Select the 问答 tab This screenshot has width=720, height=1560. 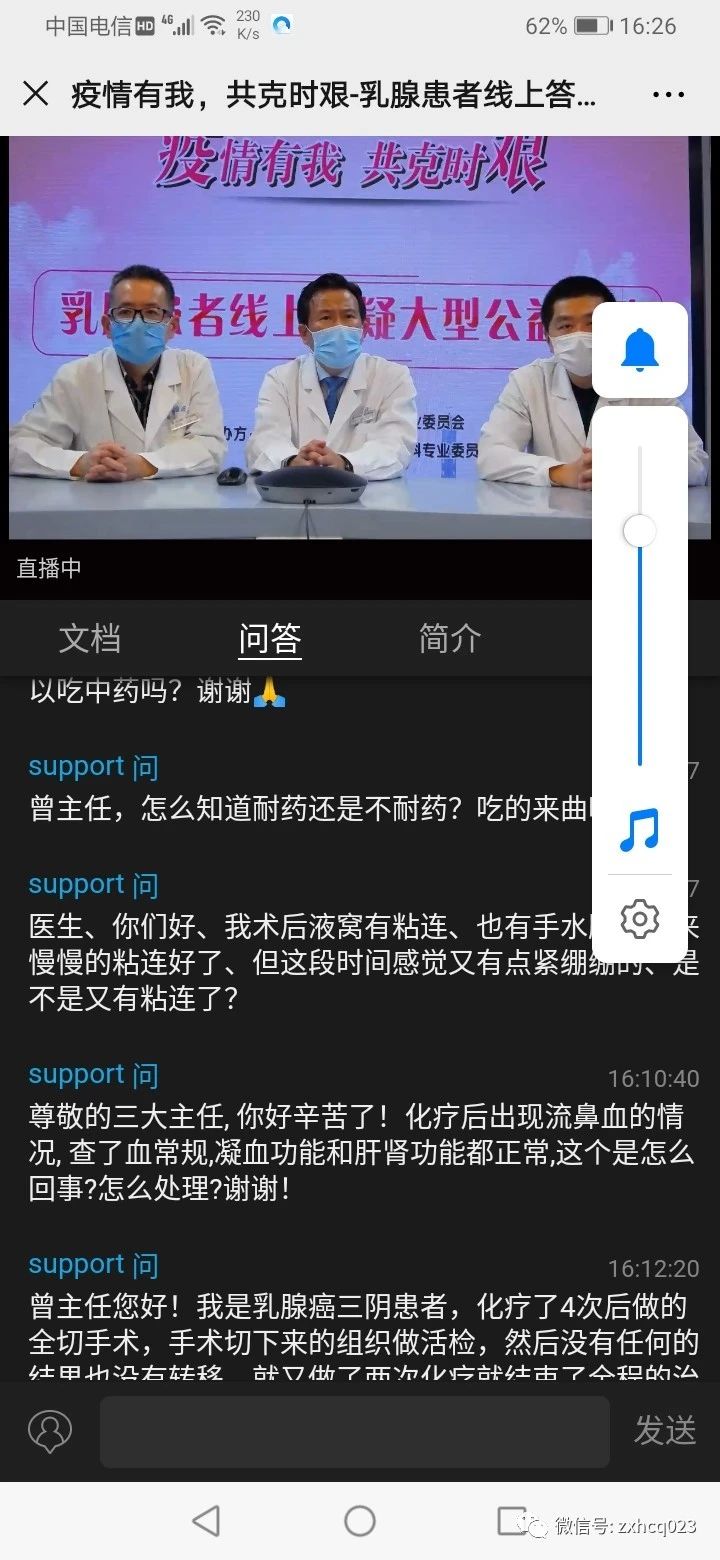click(270, 638)
